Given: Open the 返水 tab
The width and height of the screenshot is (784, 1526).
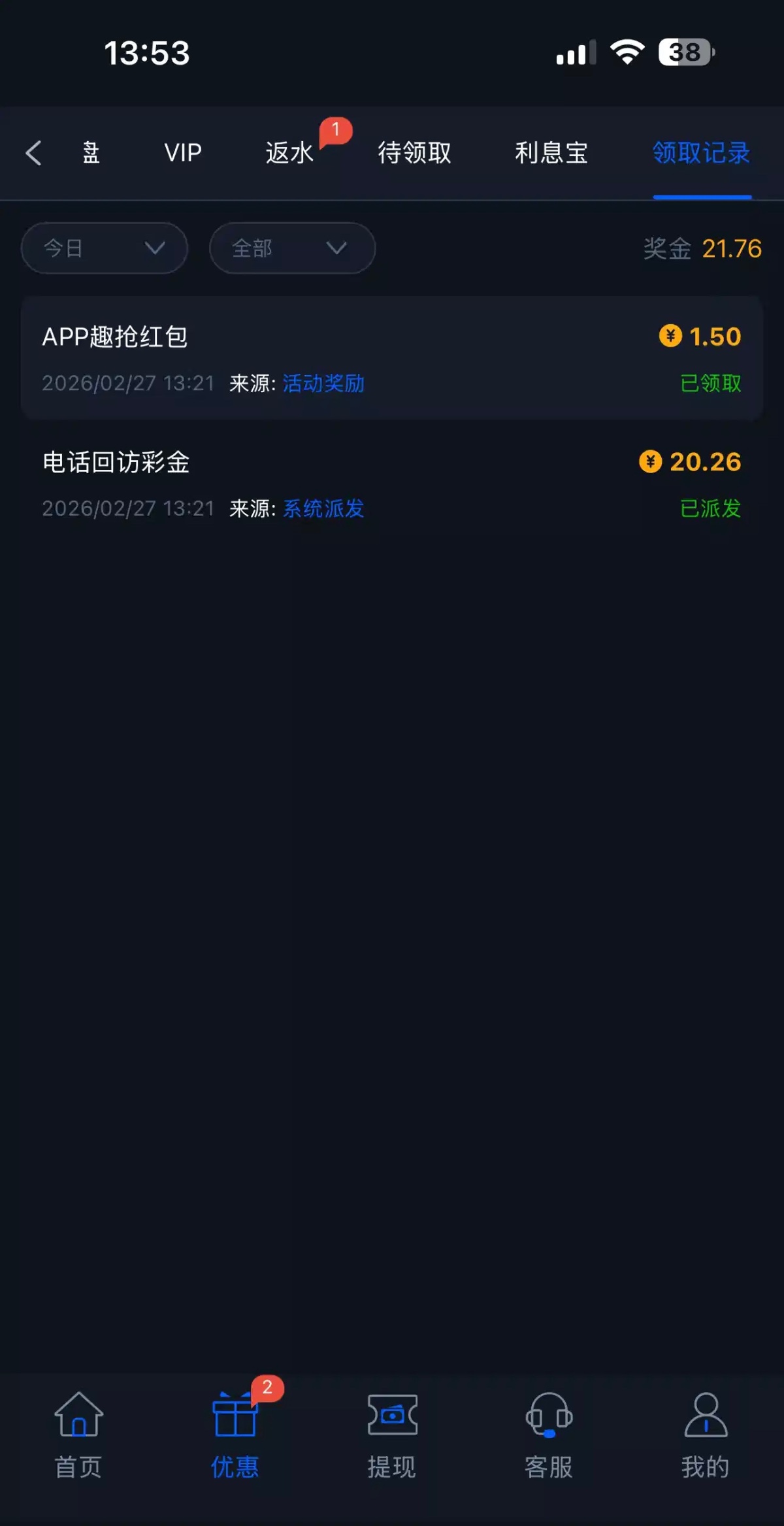Looking at the screenshot, I should [289, 153].
